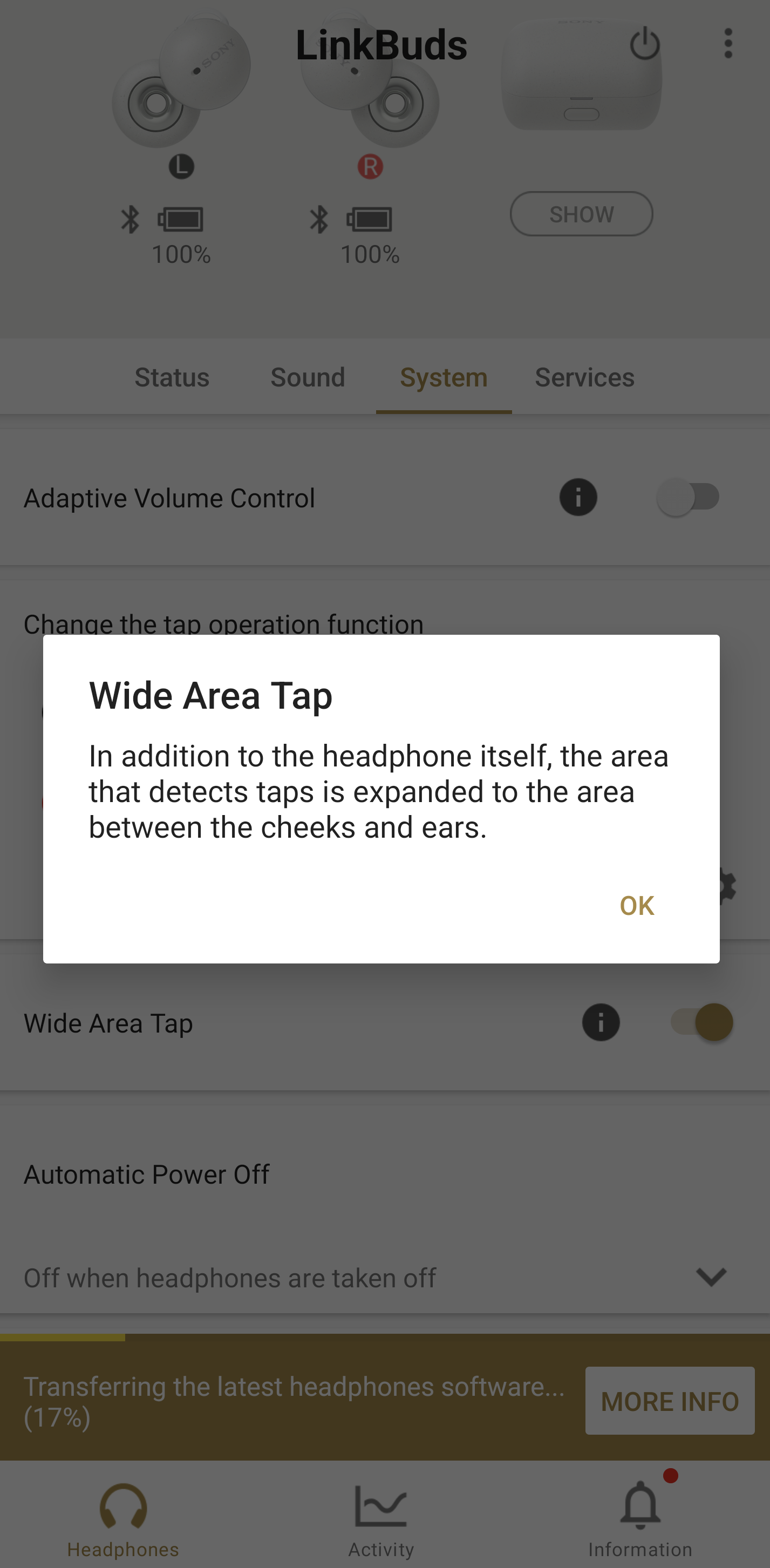The height and width of the screenshot is (1568, 770).
Task: Tap the power icon in header
Action: (644, 44)
